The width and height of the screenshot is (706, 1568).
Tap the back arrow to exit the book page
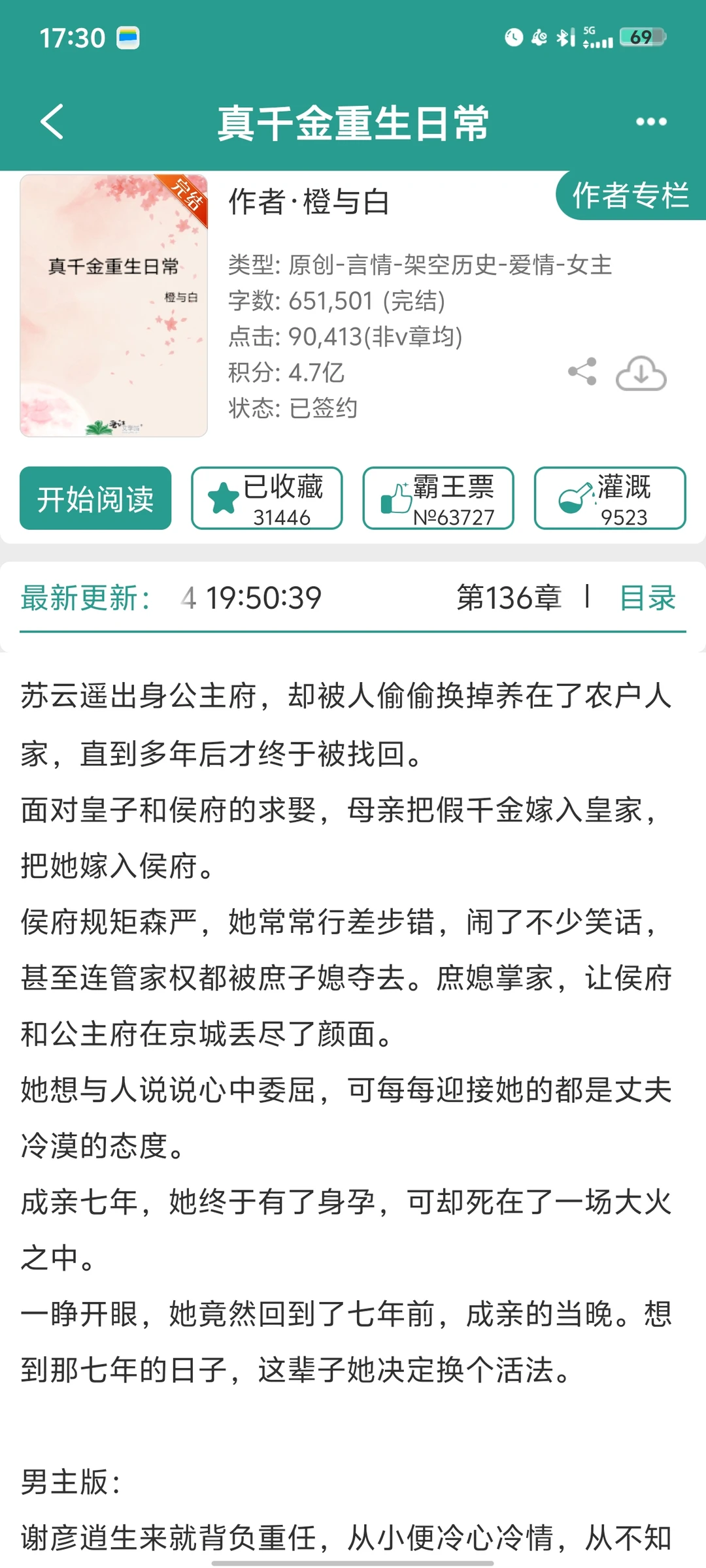tap(52, 122)
